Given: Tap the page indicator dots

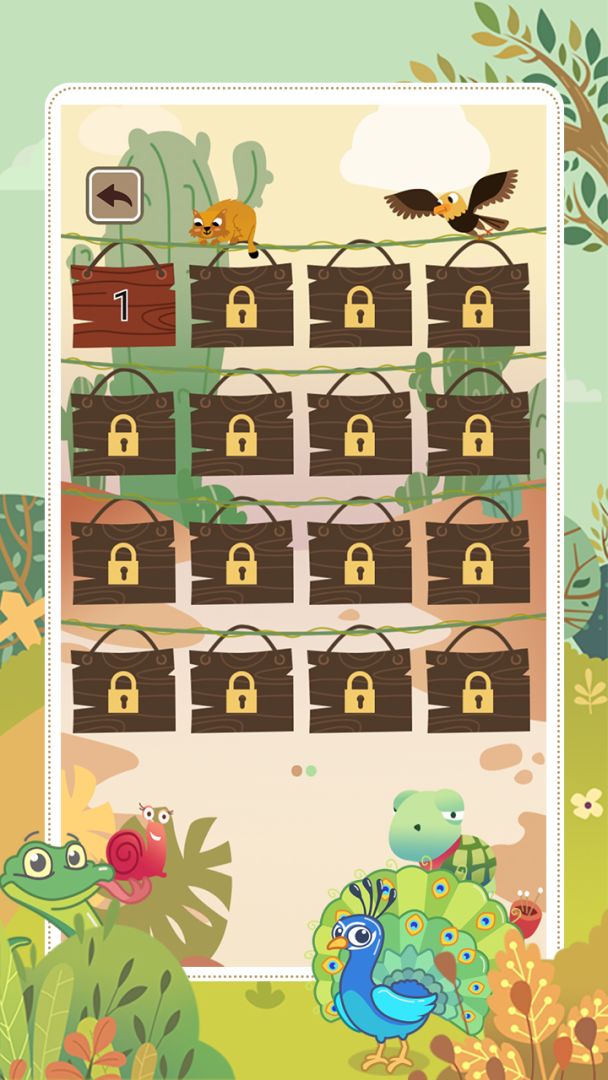Looking at the screenshot, I should pyautogui.click(x=304, y=770).
